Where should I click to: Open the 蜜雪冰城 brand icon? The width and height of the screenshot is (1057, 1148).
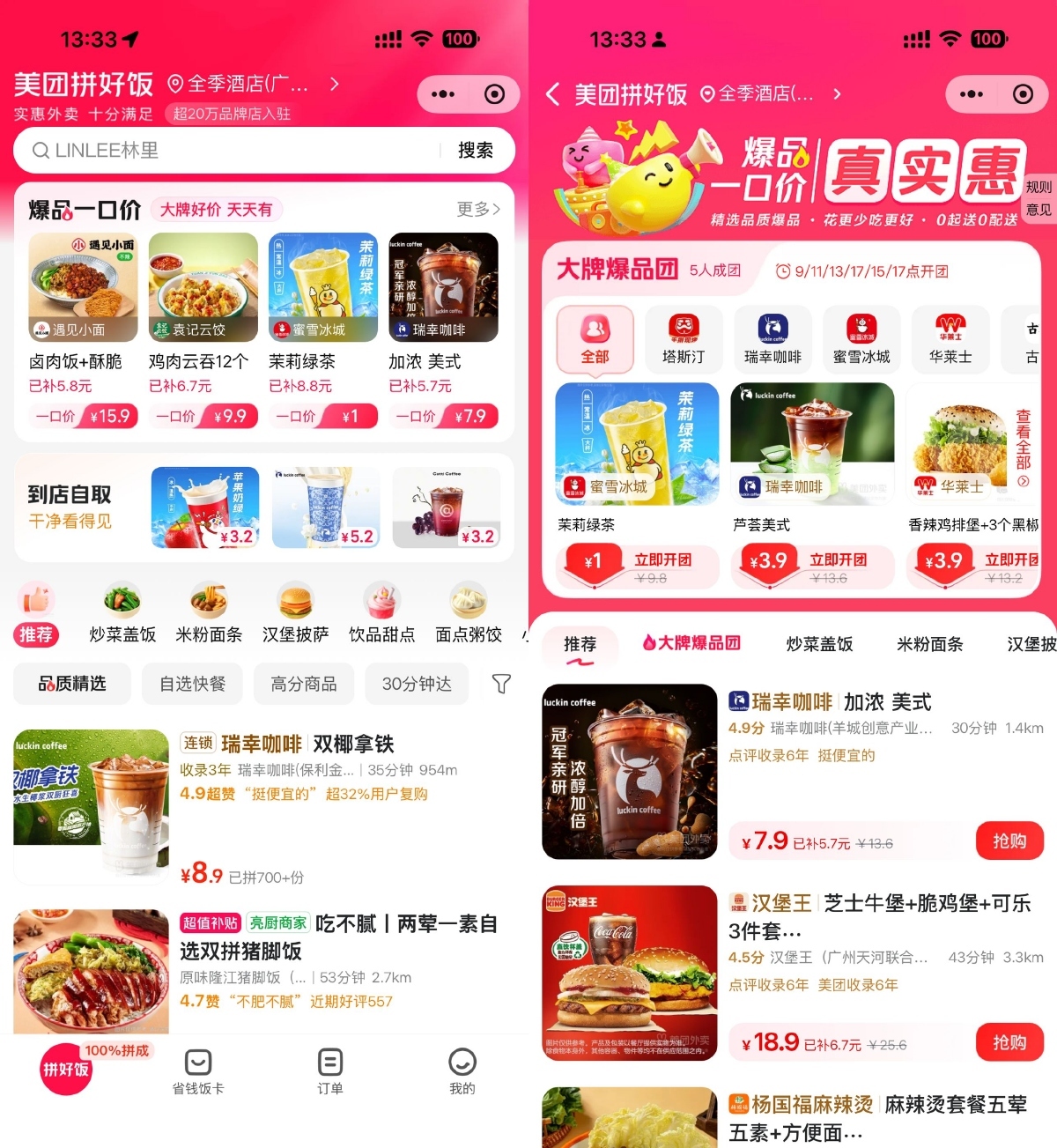click(861, 339)
